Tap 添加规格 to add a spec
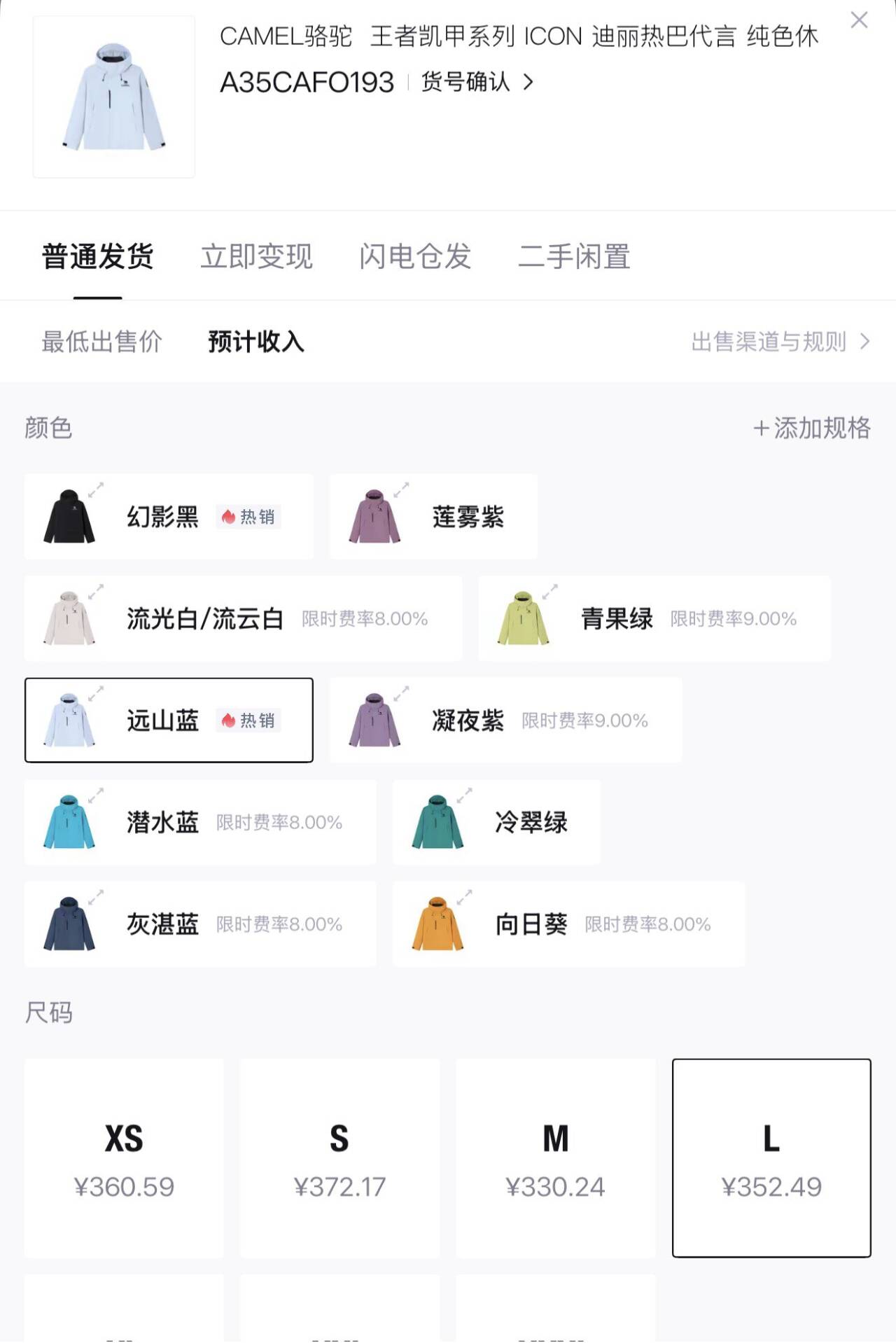The height and width of the screenshot is (1343, 896). (x=812, y=428)
